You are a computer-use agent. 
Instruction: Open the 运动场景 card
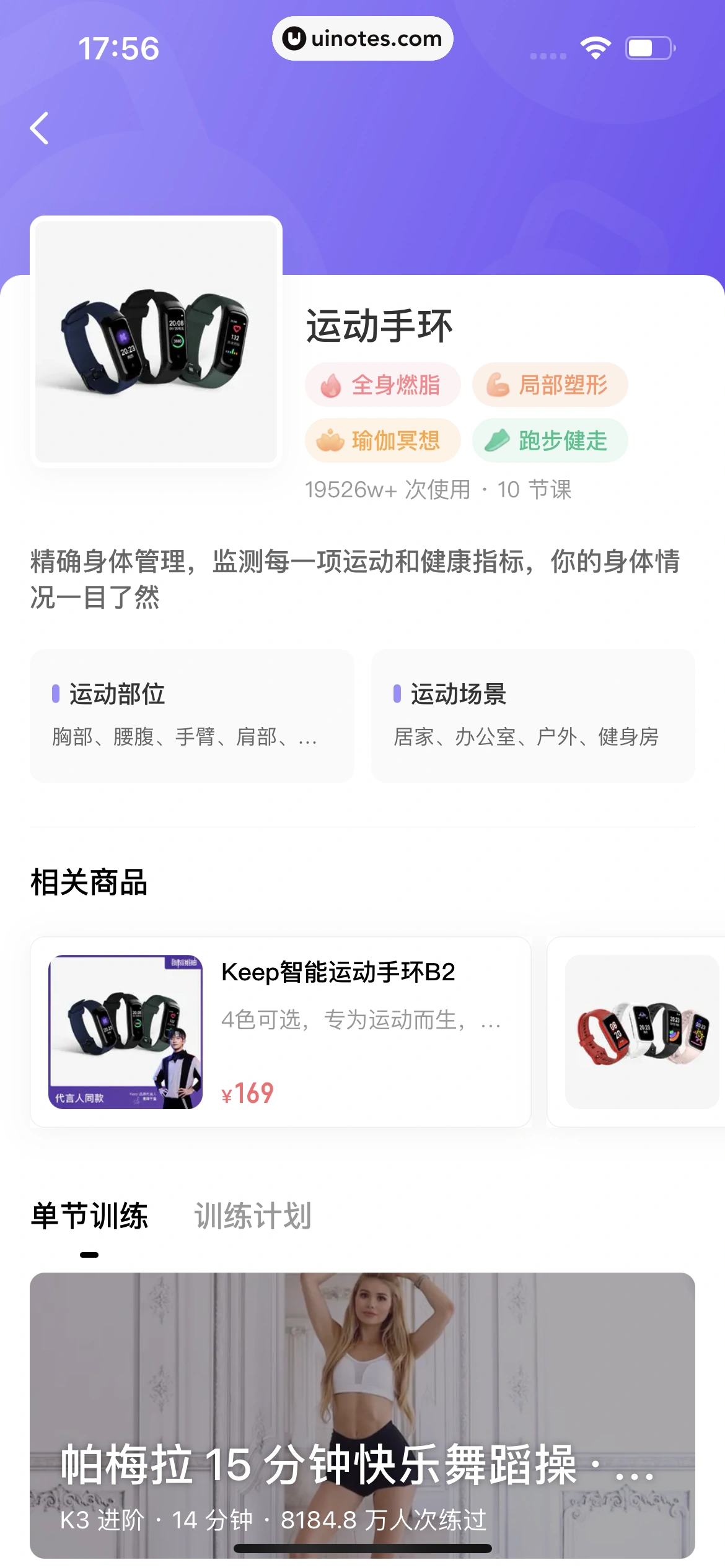[x=533, y=715]
